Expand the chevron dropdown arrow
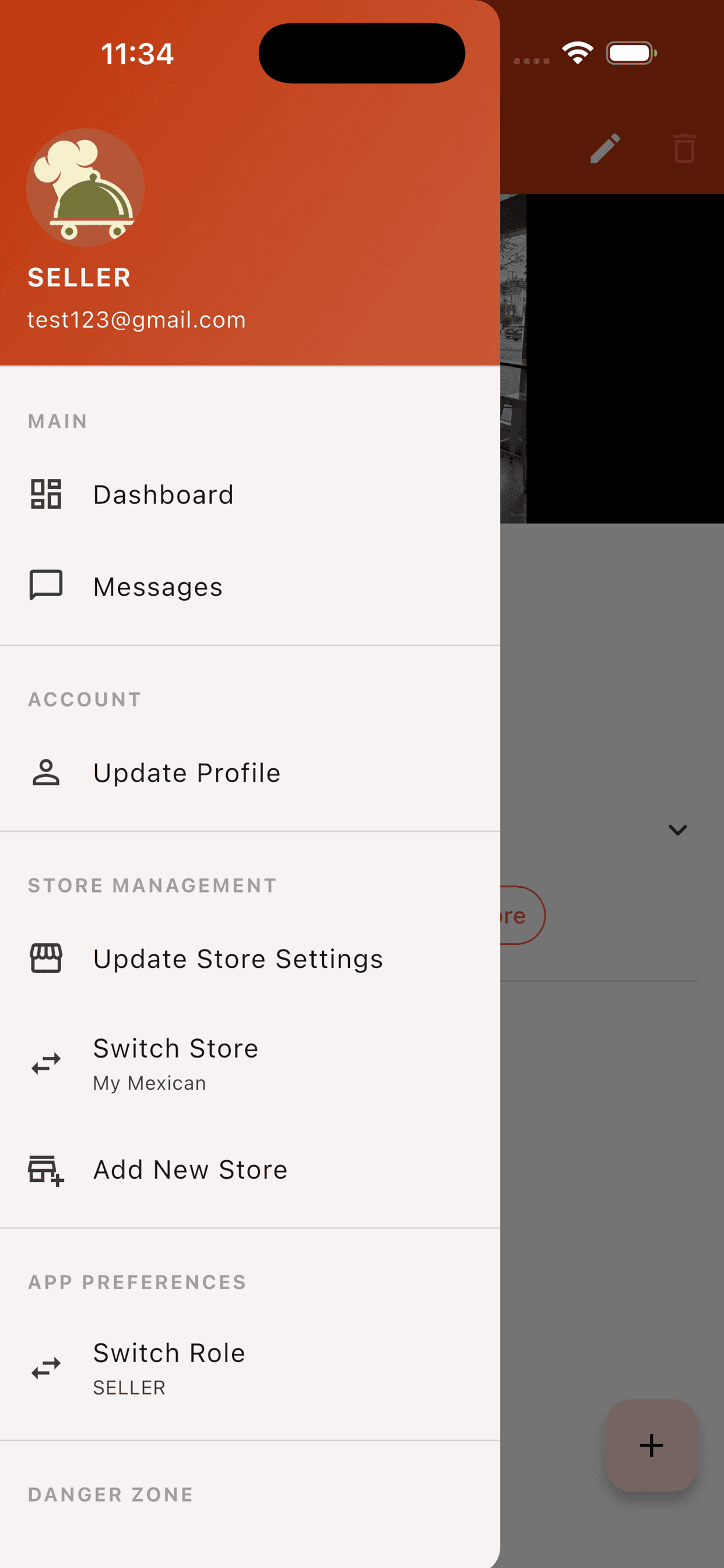Image resolution: width=724 pixels, height=1568 pixels. point(677,829)
